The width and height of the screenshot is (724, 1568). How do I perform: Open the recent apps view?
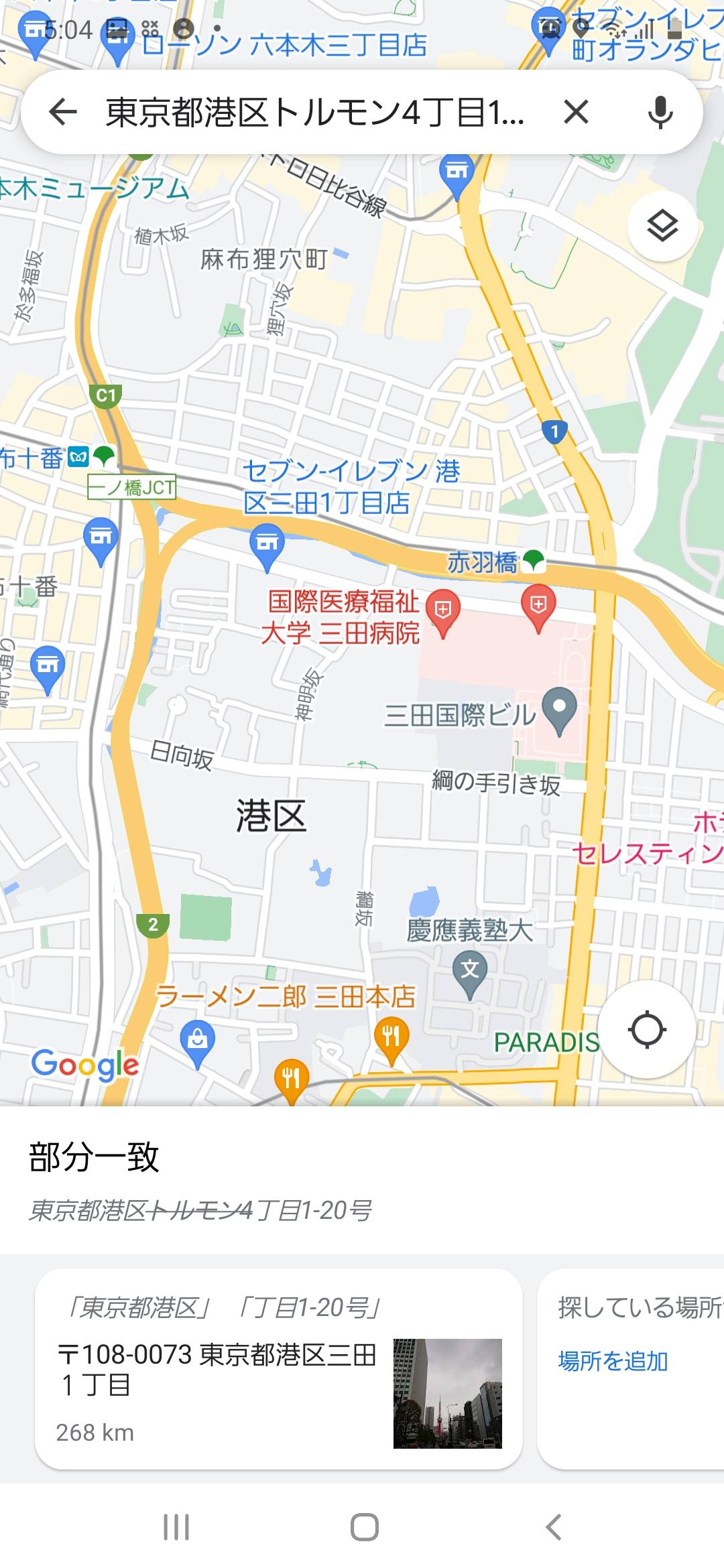pyautogui.click(x=176, y=1528)
